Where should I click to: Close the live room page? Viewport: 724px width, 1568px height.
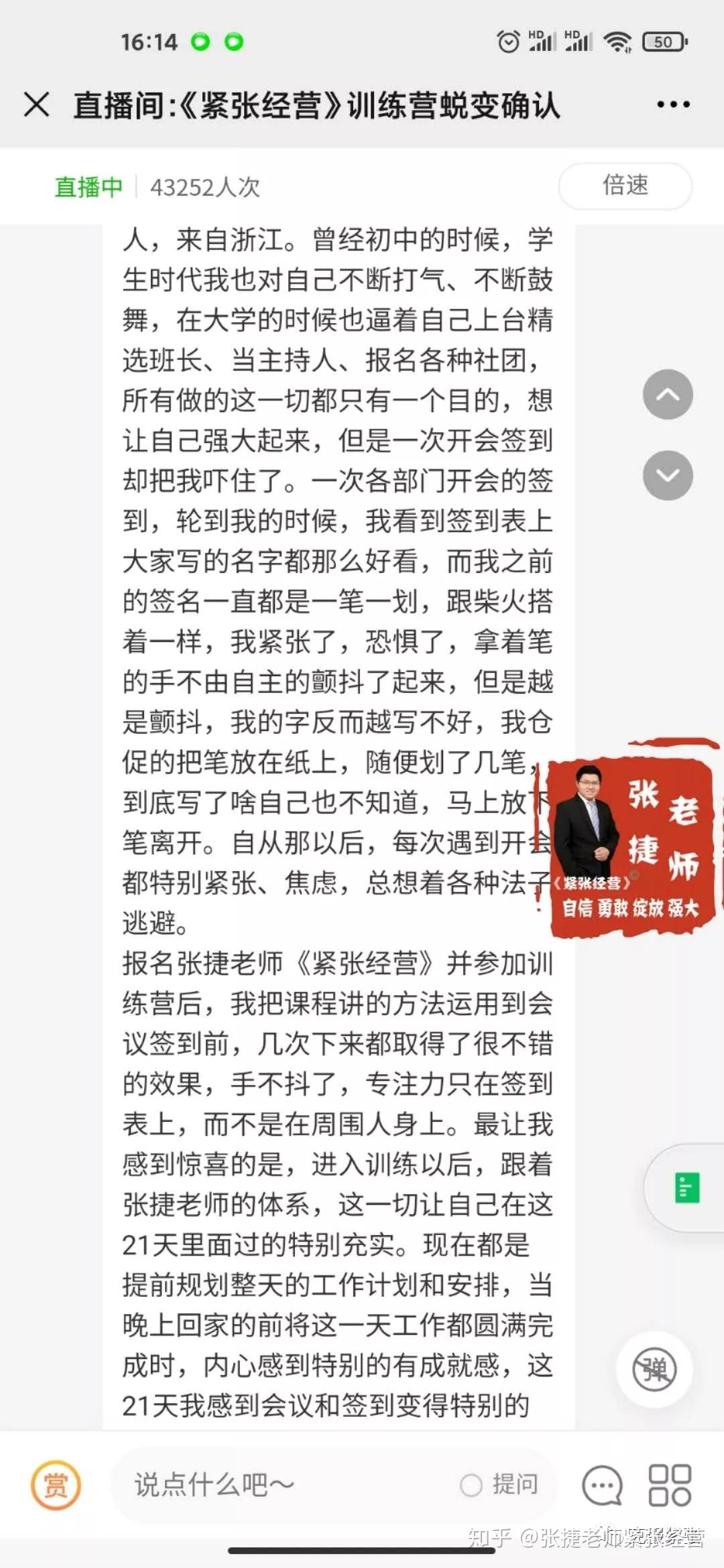[37, 105]
